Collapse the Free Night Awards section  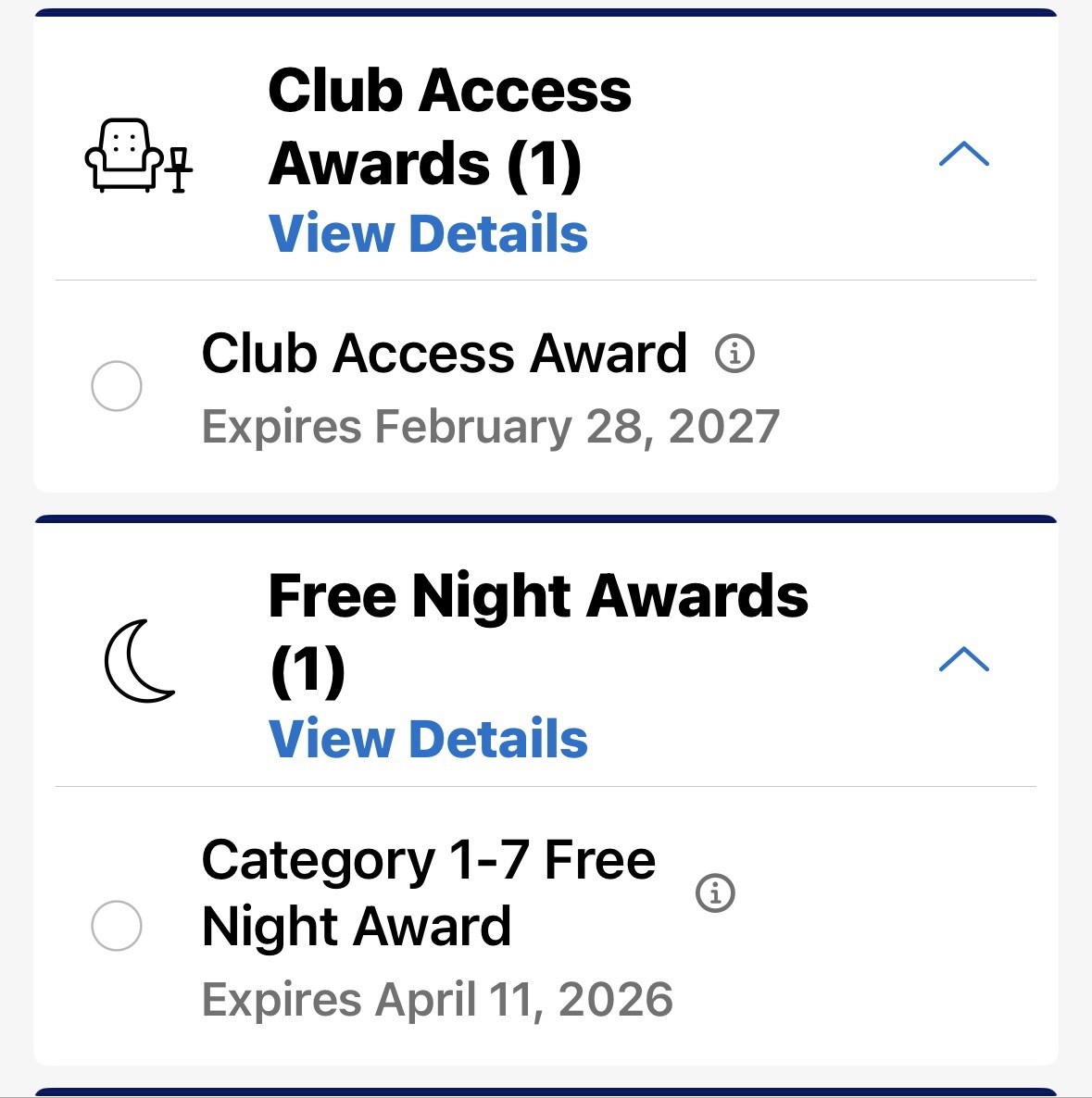(965, 660)
